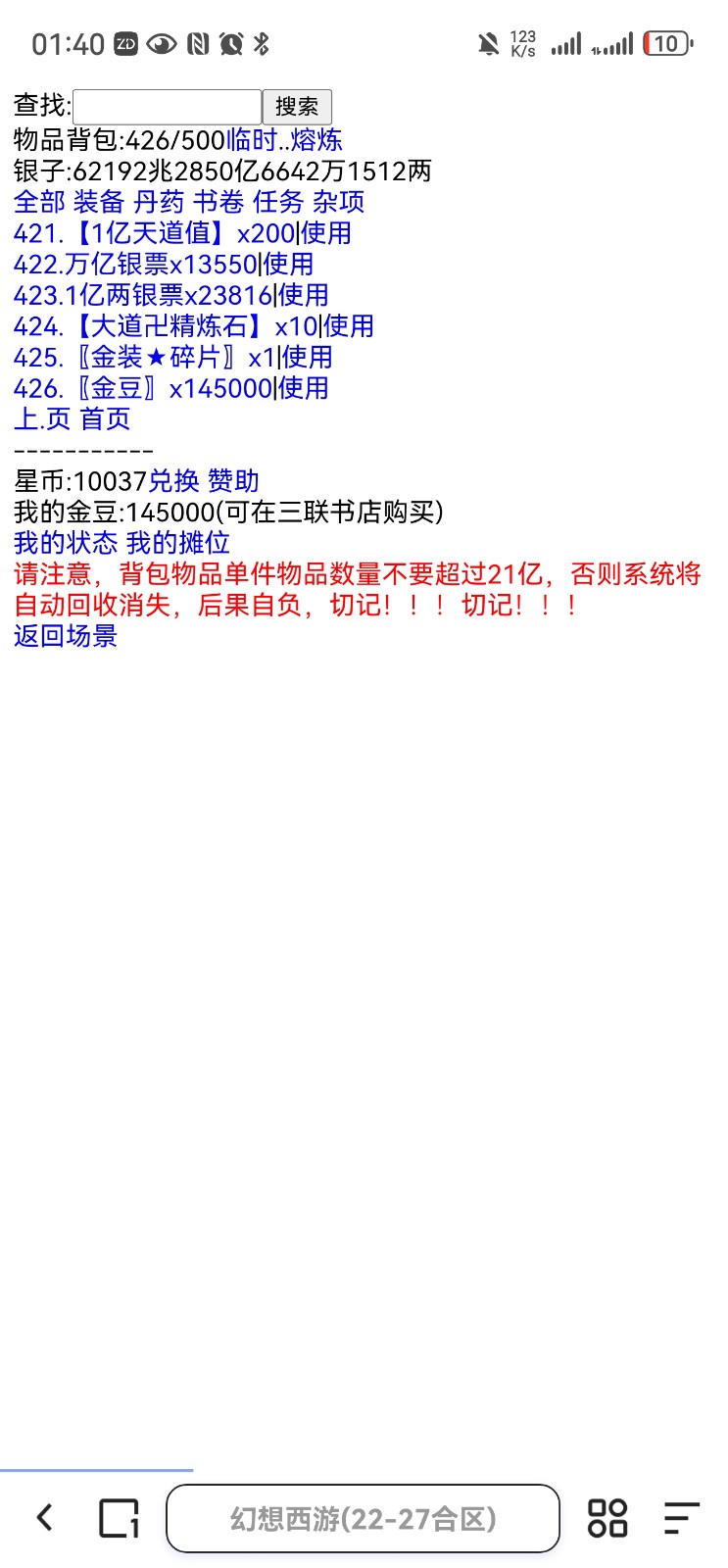728x1568 pixels.
Task: Jump to 首页 first page
Action: click(x=105, y=419)
